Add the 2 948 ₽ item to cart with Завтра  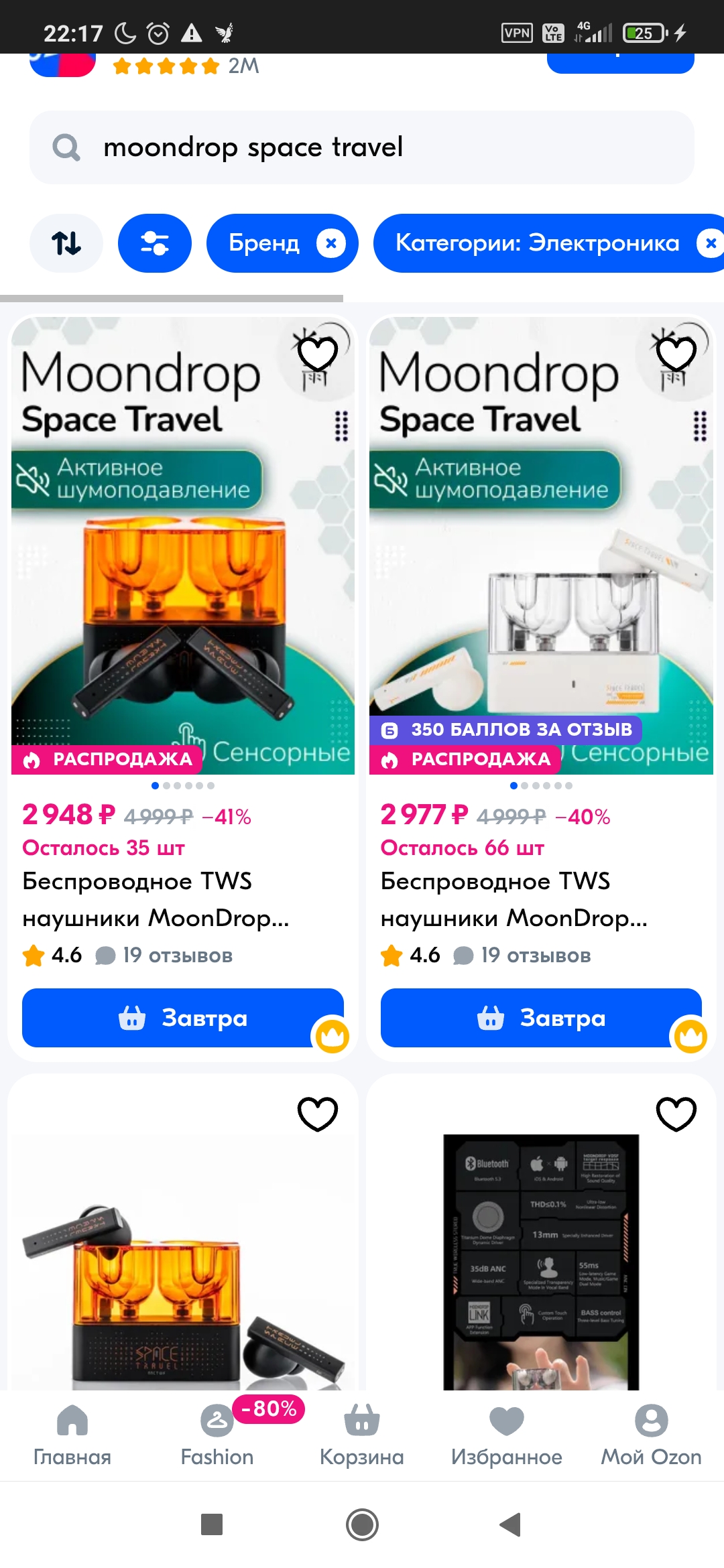tap(183, 1018)
